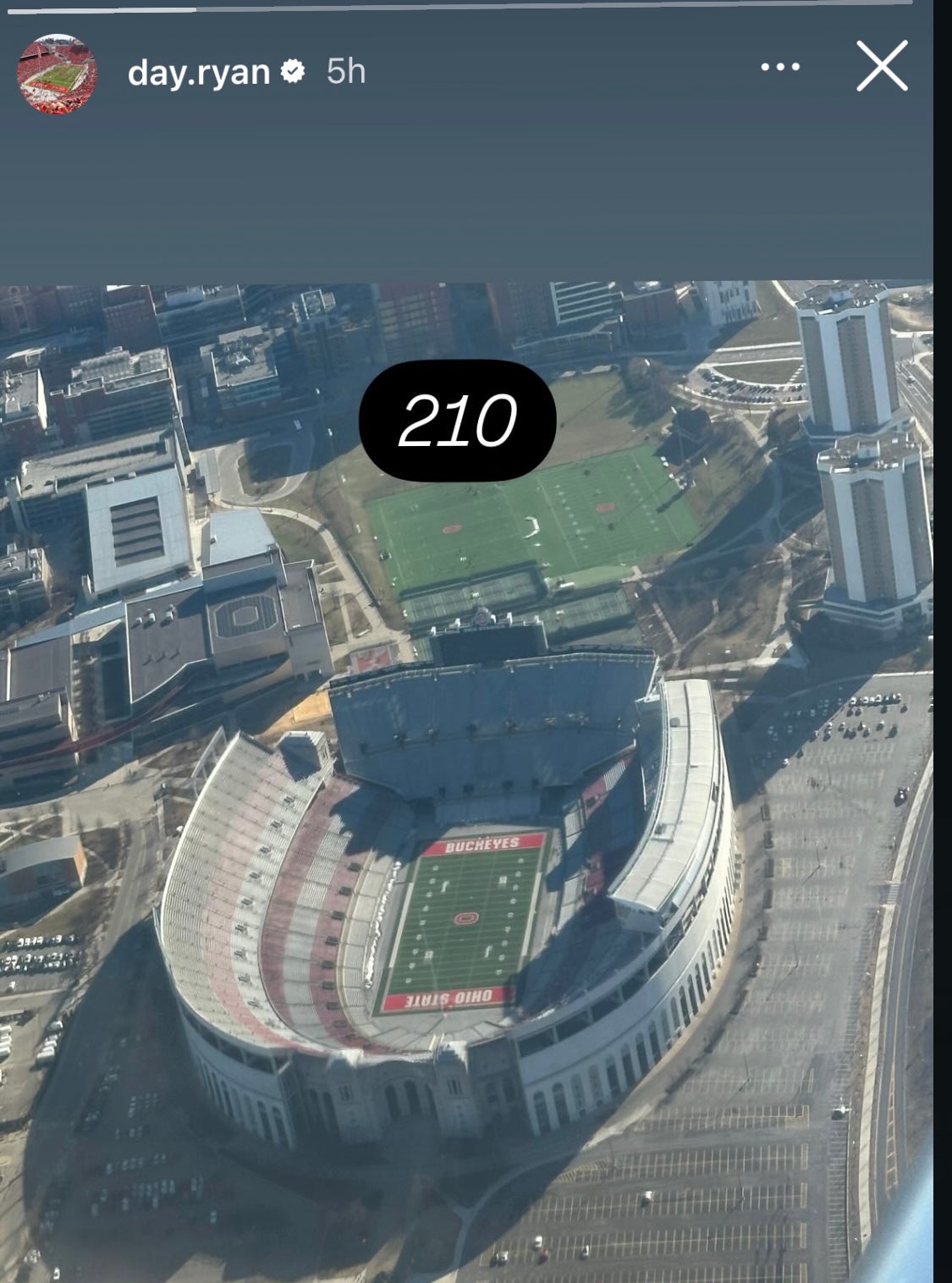Close the story viewer
The height and width of the screenshot is (1283, 952).
pos(882,66)
